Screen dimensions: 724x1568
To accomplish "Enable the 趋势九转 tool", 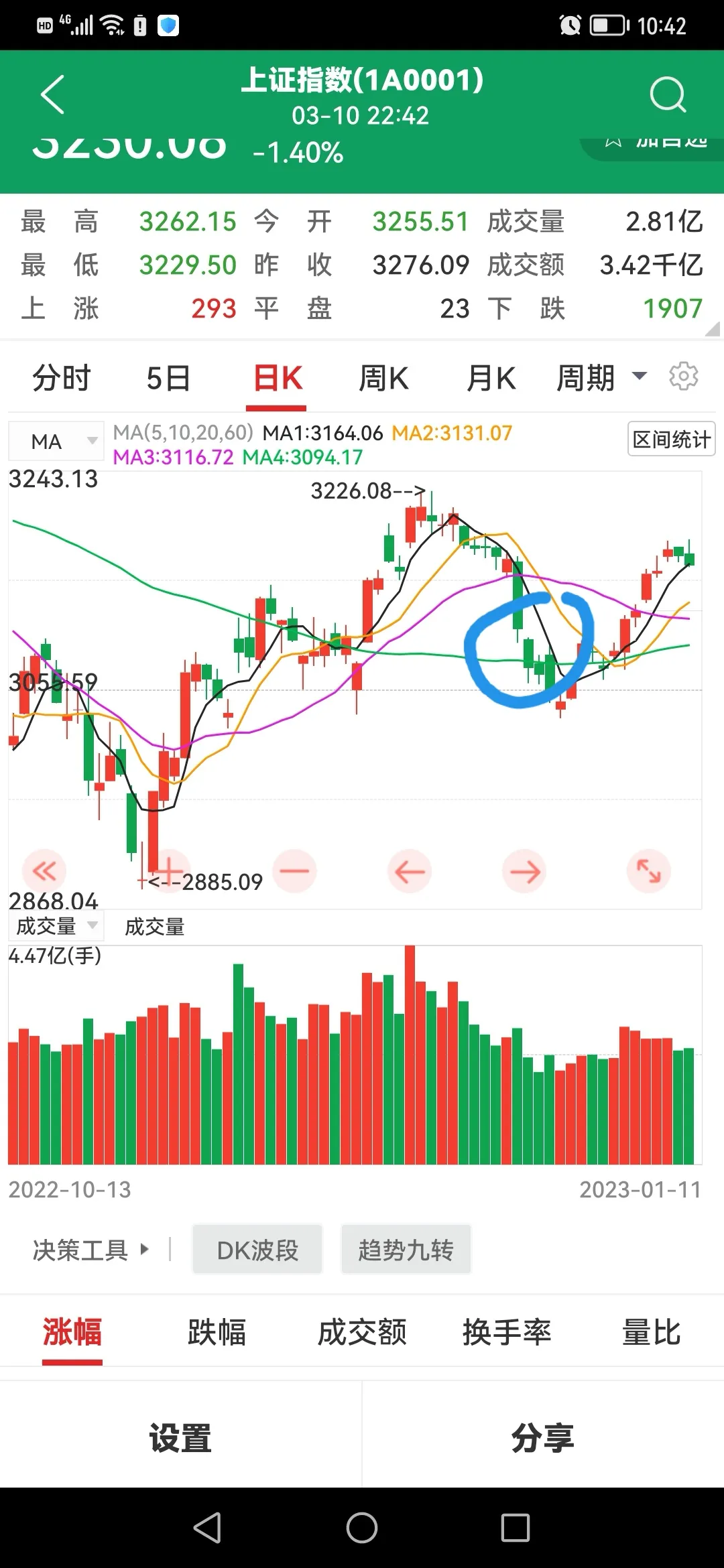I will (x=406, y=1250).
